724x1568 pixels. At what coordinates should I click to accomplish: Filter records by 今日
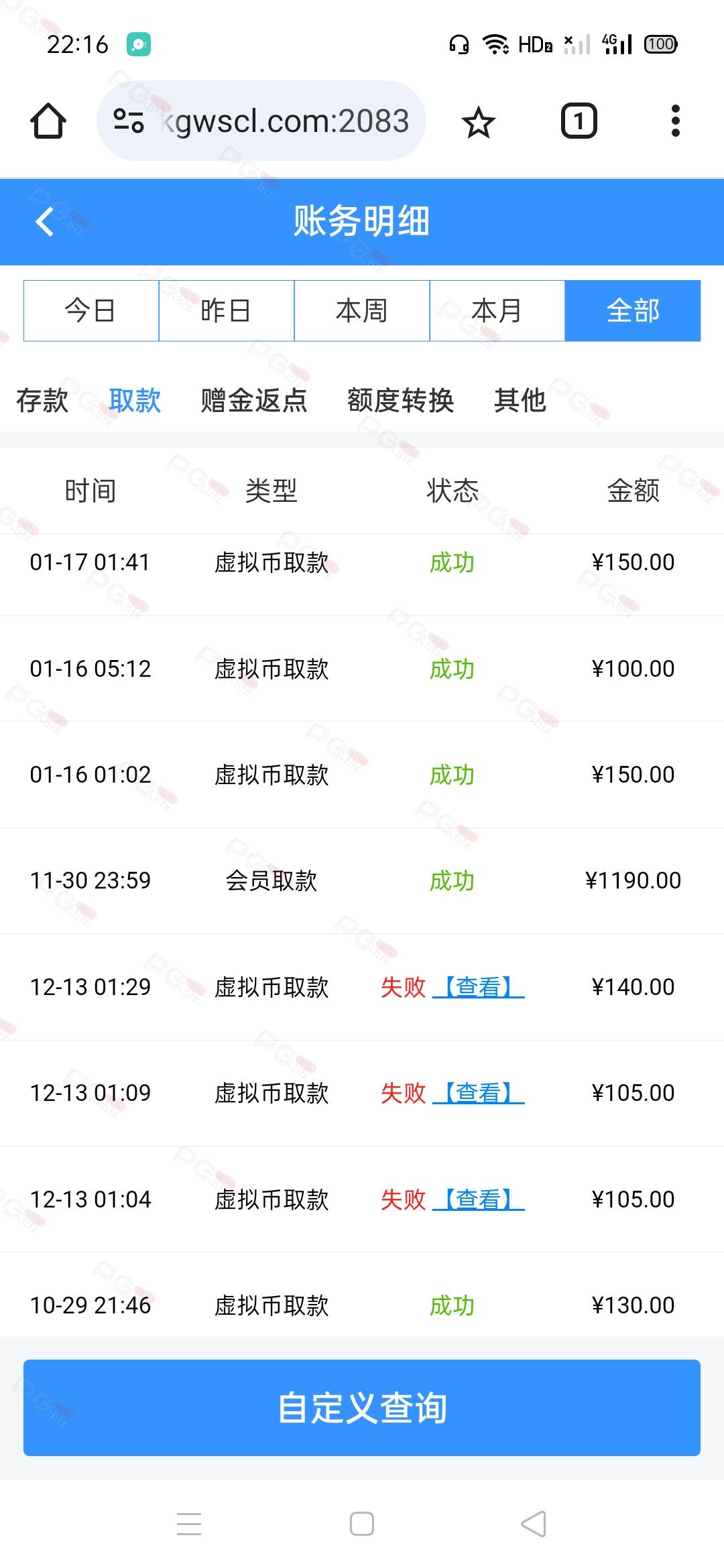pyautogui.click(x=91, y=311)
